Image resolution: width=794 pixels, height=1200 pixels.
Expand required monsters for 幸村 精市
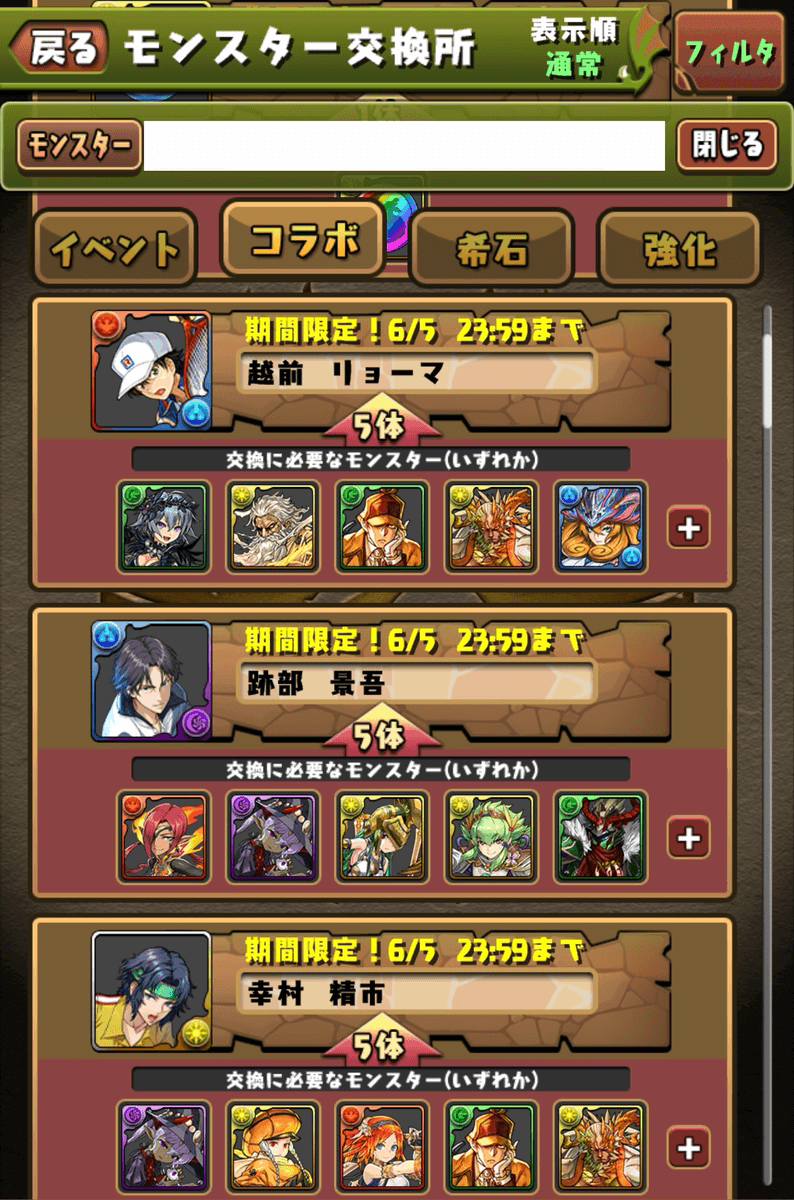click(x=688, y=1147)
